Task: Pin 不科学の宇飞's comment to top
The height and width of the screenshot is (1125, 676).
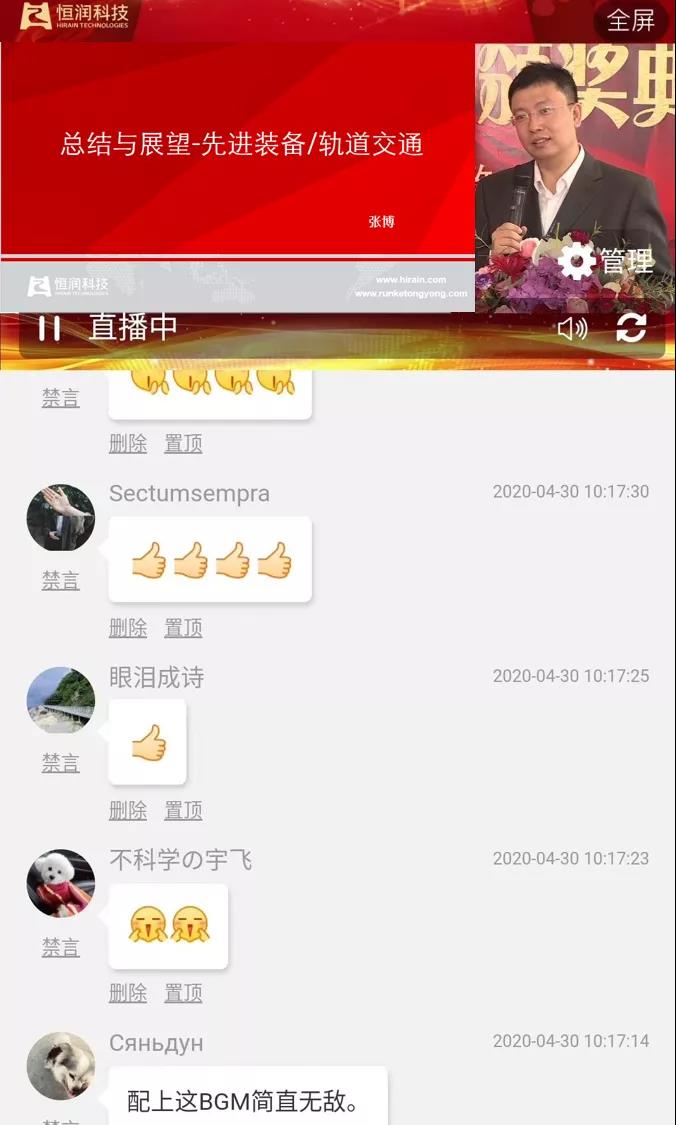Action: 183,993
